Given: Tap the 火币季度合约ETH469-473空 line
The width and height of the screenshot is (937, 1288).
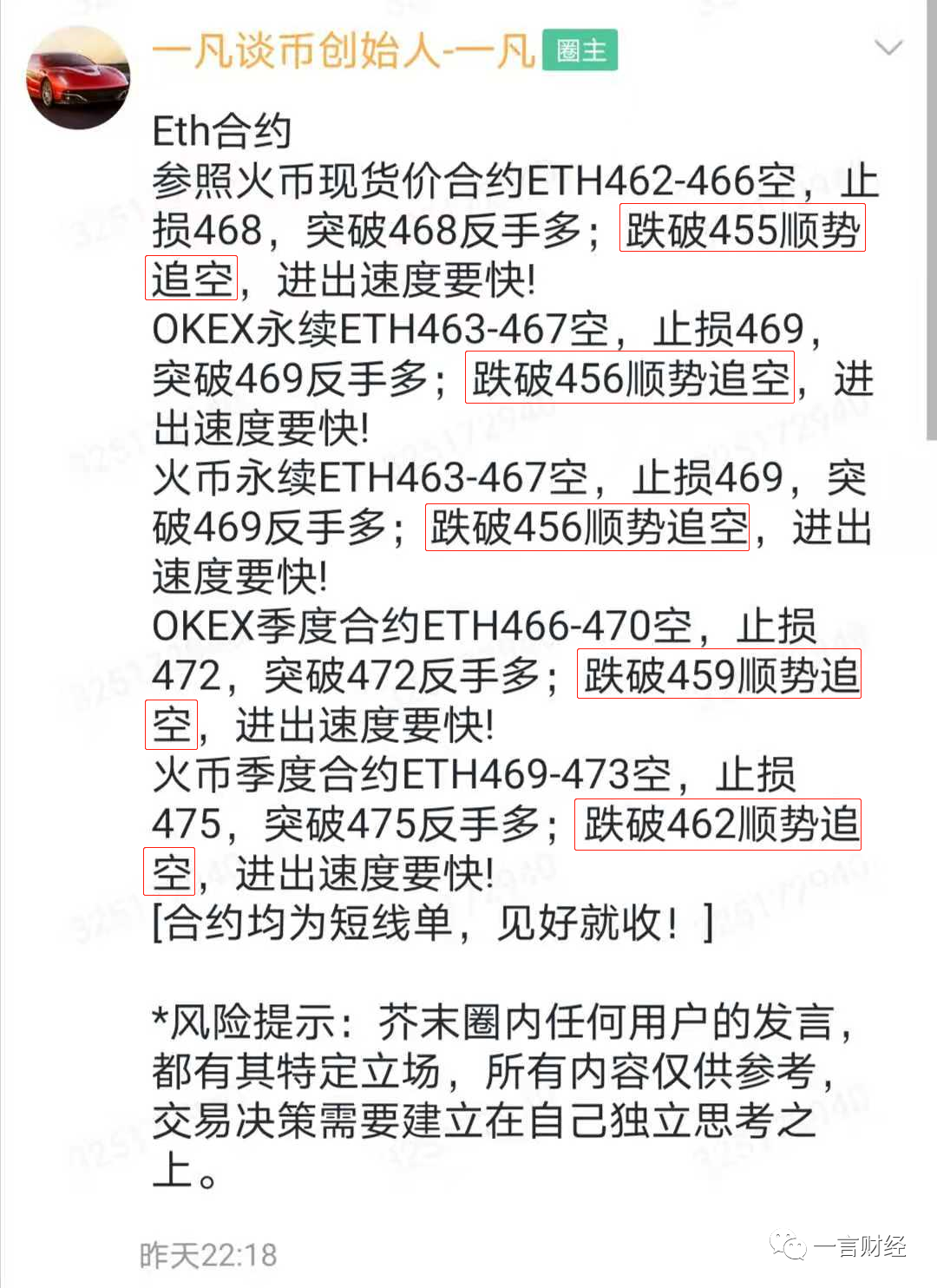Looking at the screenshot, I should point(475,777).
